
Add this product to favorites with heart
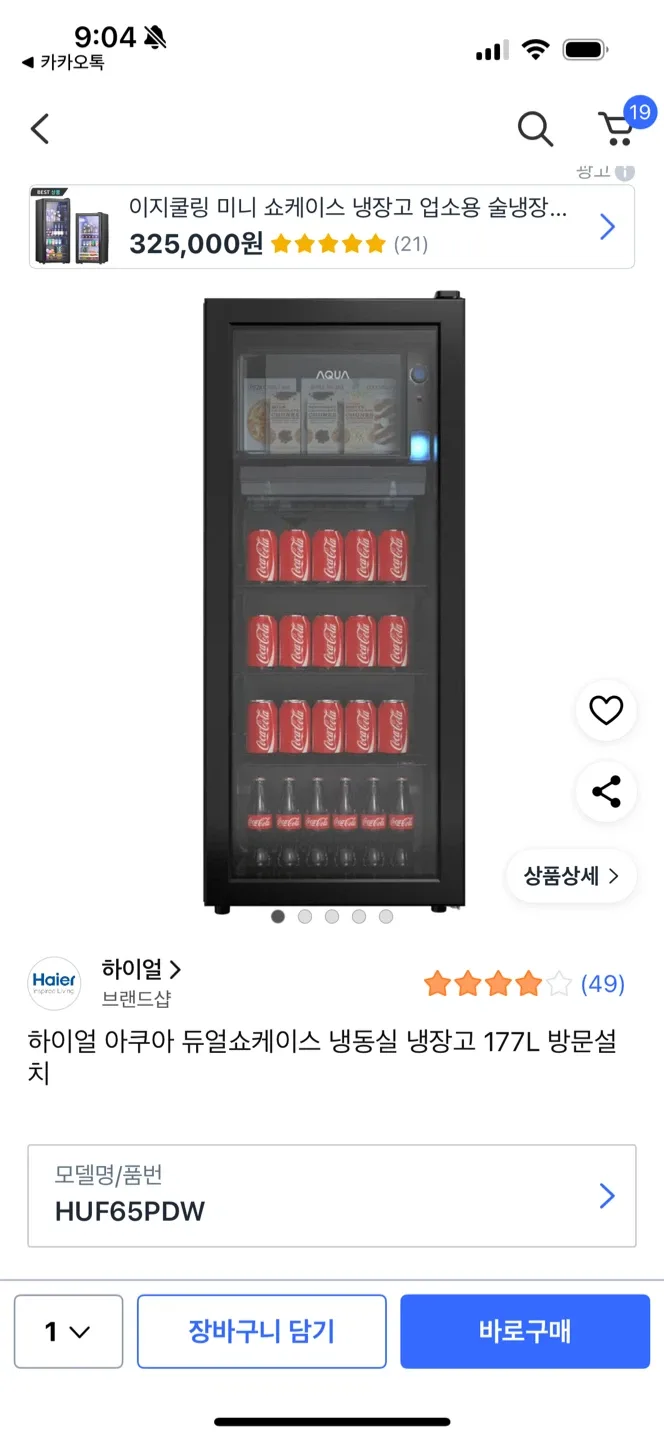[x=606, y=711]
